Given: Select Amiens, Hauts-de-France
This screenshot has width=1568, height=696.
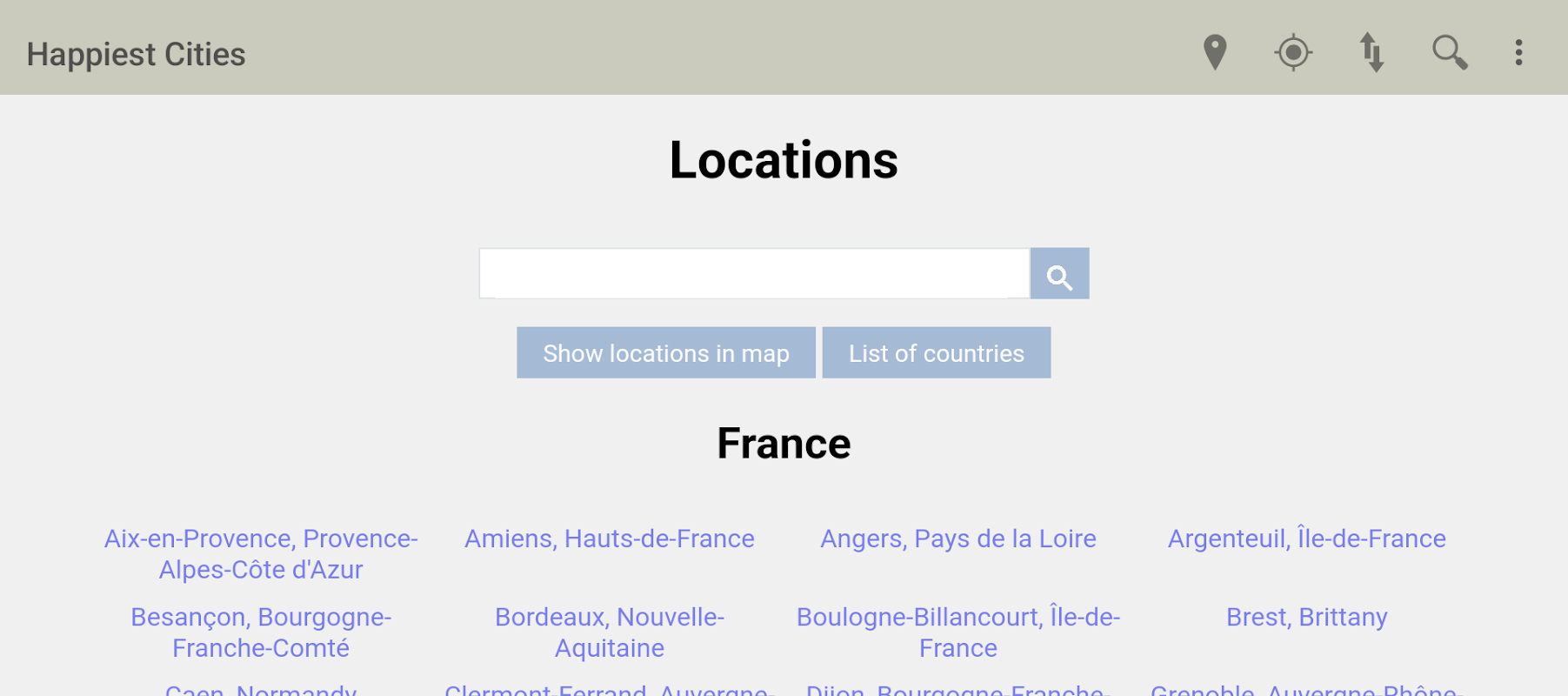Looking at the screenshot, I should (x=610, y=539).
